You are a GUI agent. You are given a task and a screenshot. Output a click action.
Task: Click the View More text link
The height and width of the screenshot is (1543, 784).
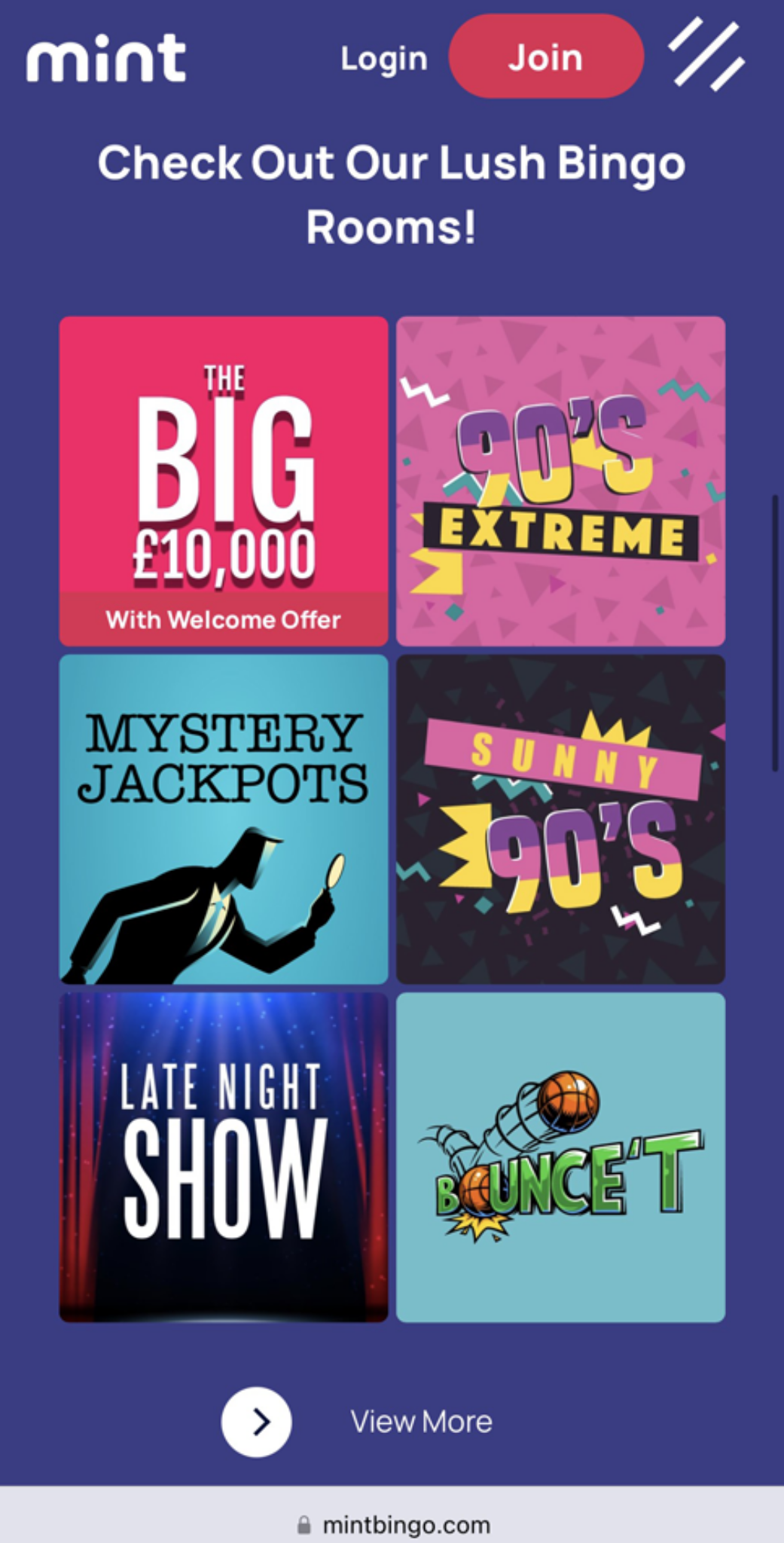click(421, 1419)
